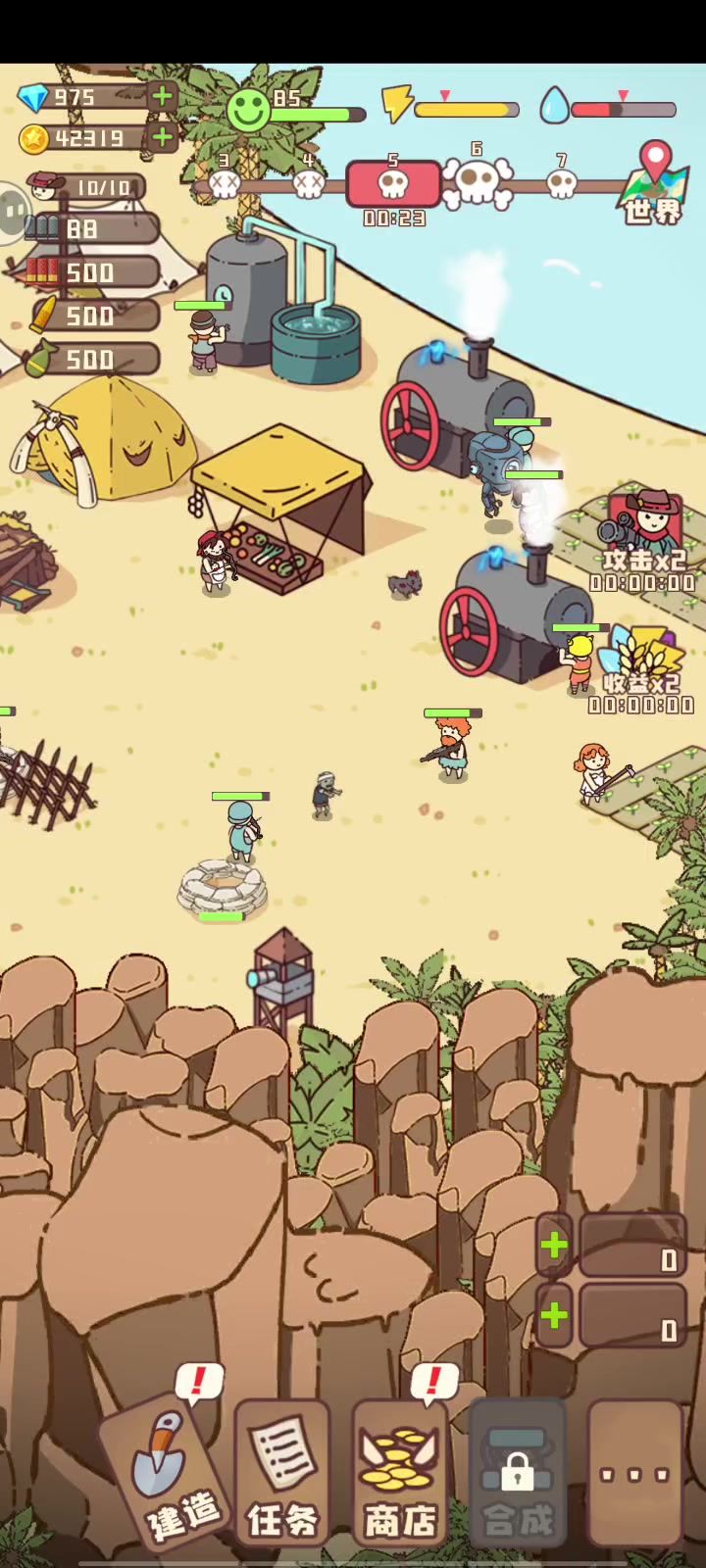This screenshot has width=706, height=1568.
Task: Tap the upper green plus slot button
Action: coord(554,1246)
